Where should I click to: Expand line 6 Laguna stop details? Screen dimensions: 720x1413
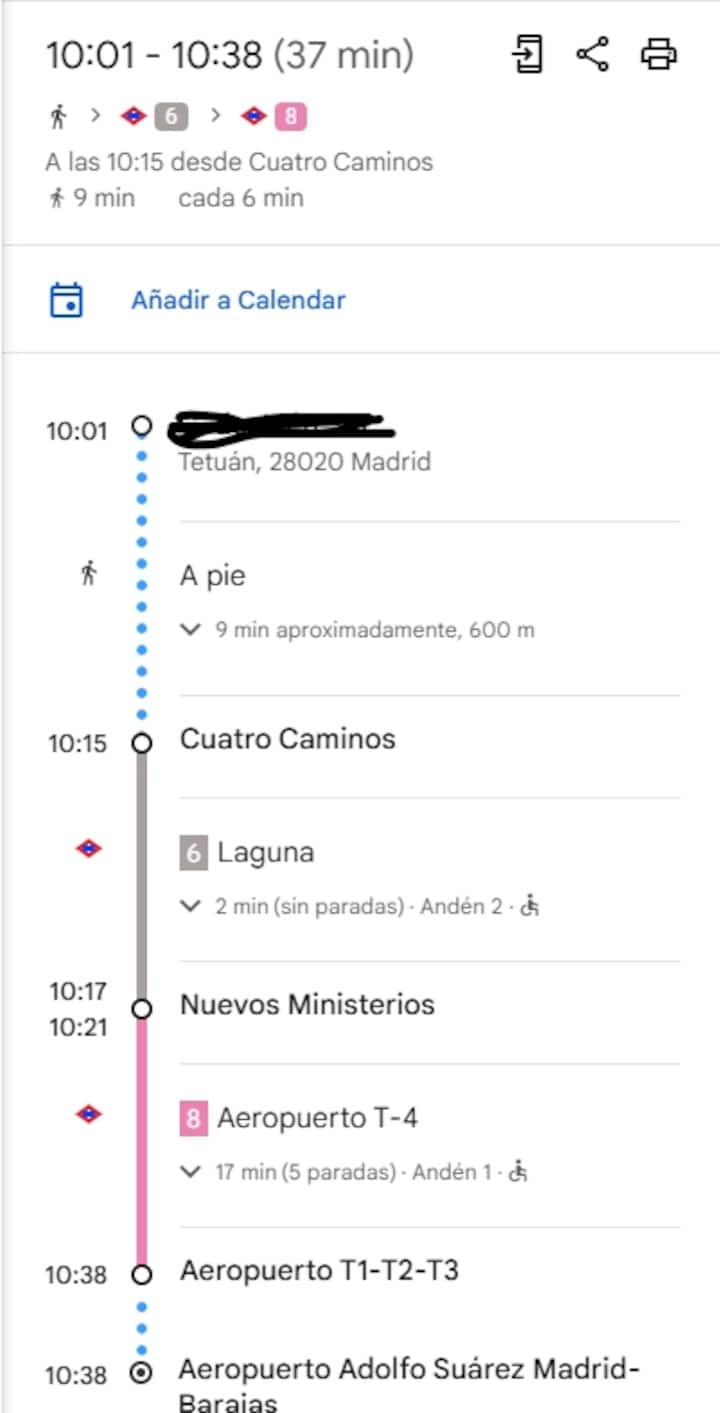point(190,906)
